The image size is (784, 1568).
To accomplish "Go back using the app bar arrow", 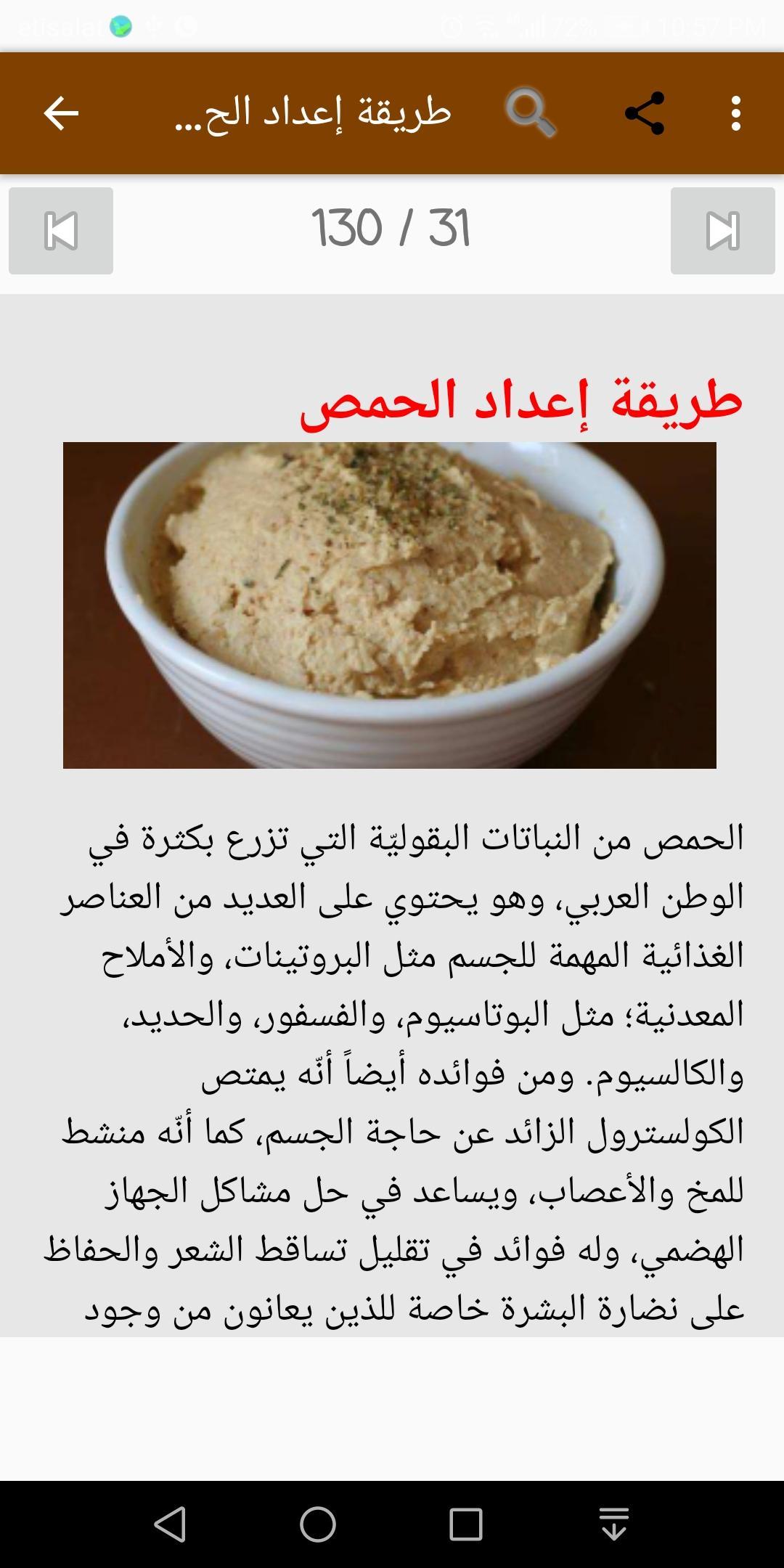I will pyautogui.click(x=61, y=113).
